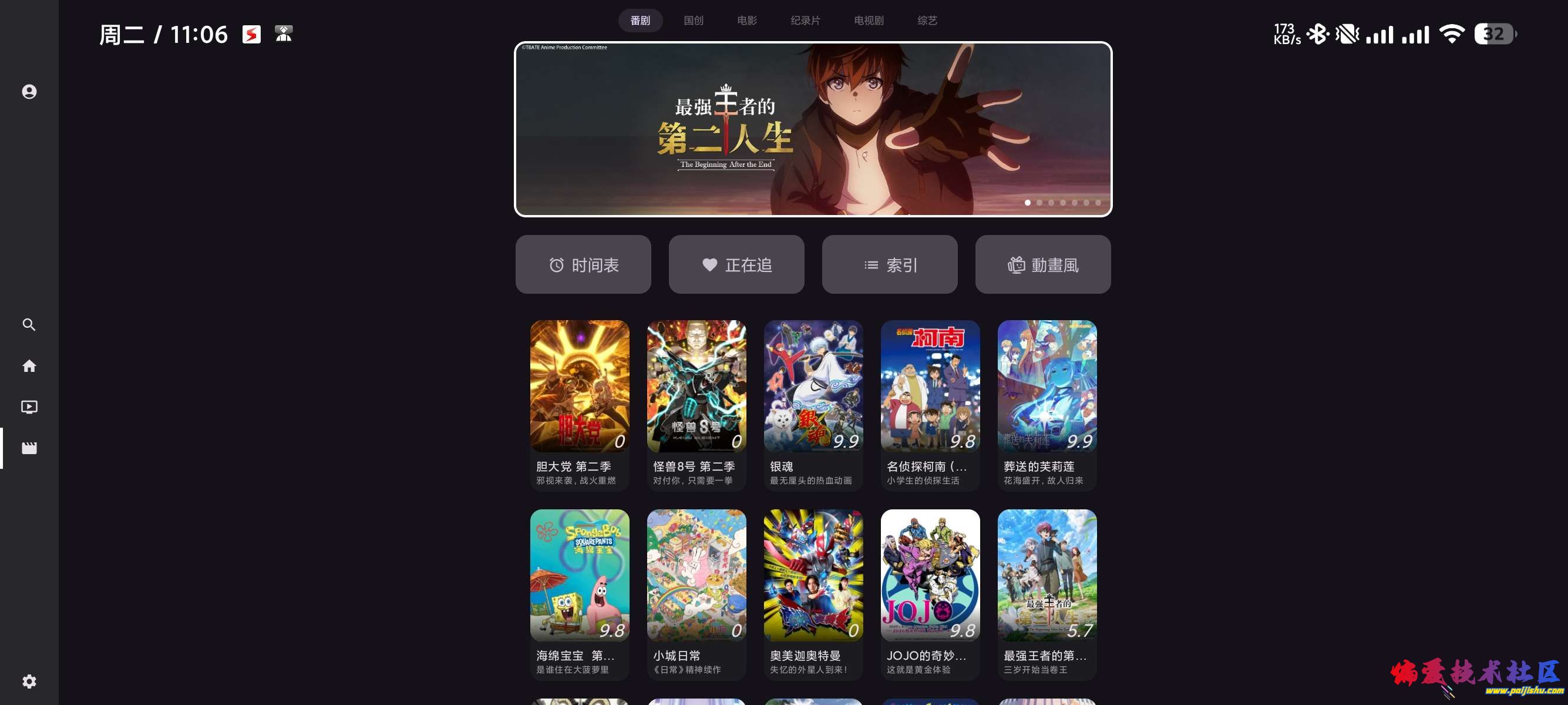The image size is (1568, 705).
Task: Open the 综艺 tab
Action: [927, 21]
